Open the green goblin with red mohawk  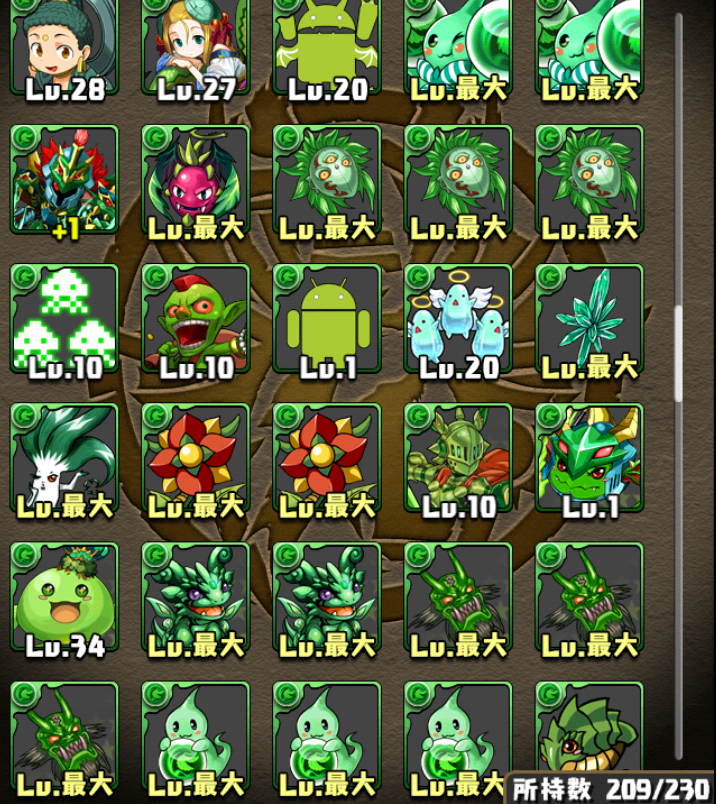click(195, 318)
